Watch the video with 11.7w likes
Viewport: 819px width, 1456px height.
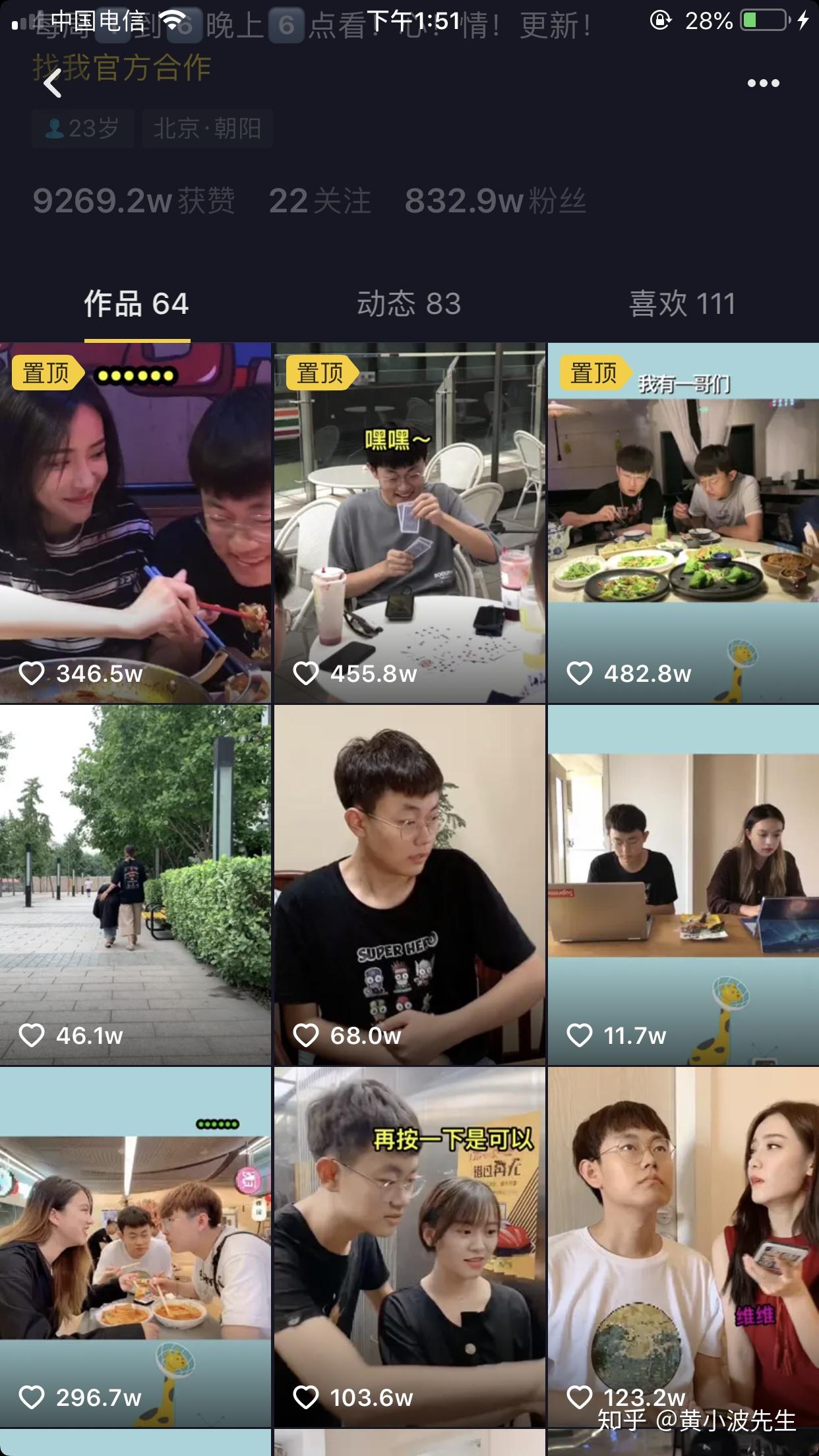[x=683, y=885]
